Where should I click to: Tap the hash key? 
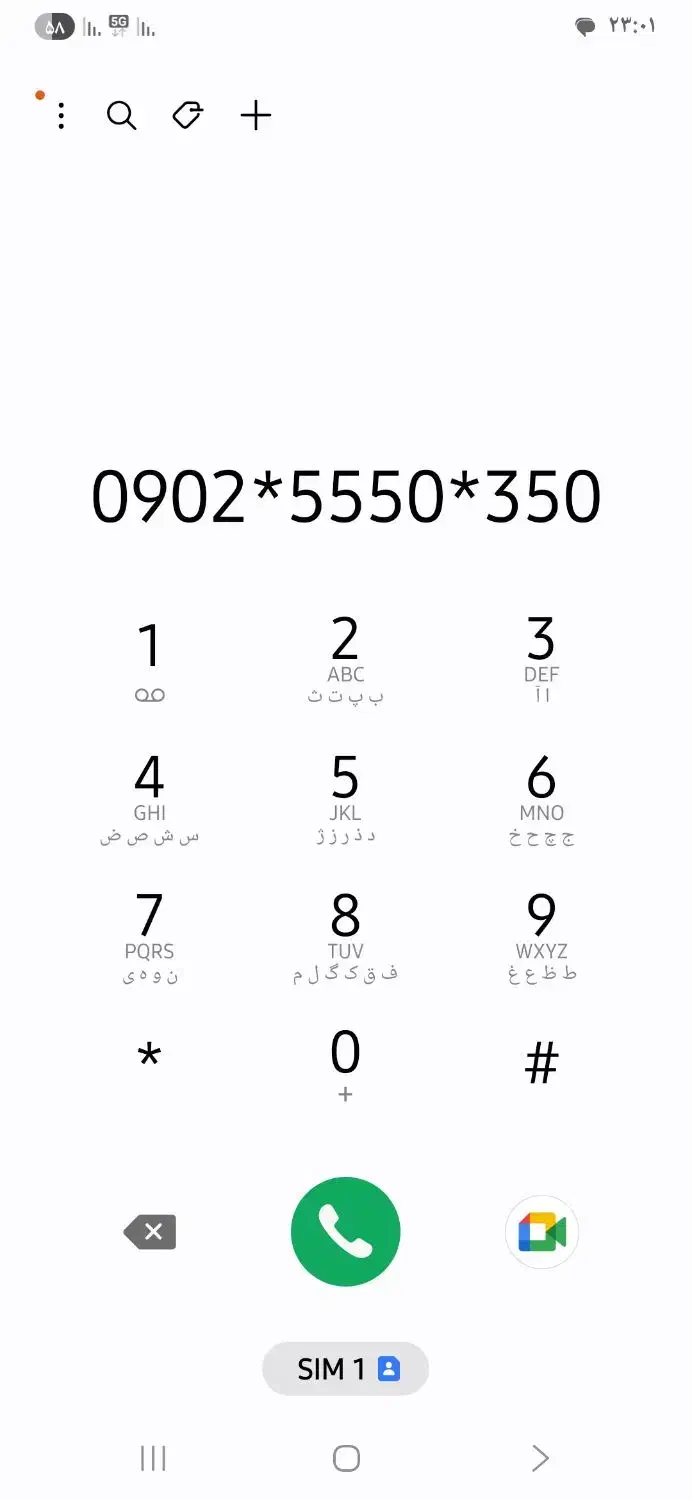pos(541,1062)
